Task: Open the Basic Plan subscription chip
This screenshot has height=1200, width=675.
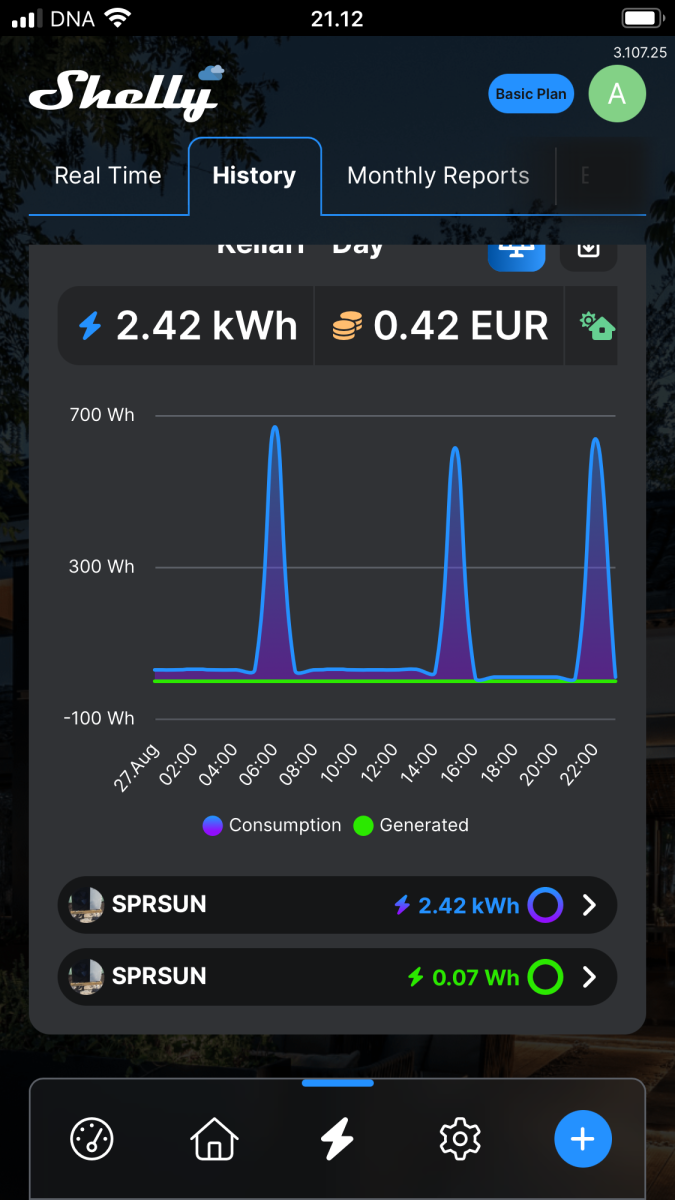Action: coord(531,94)
